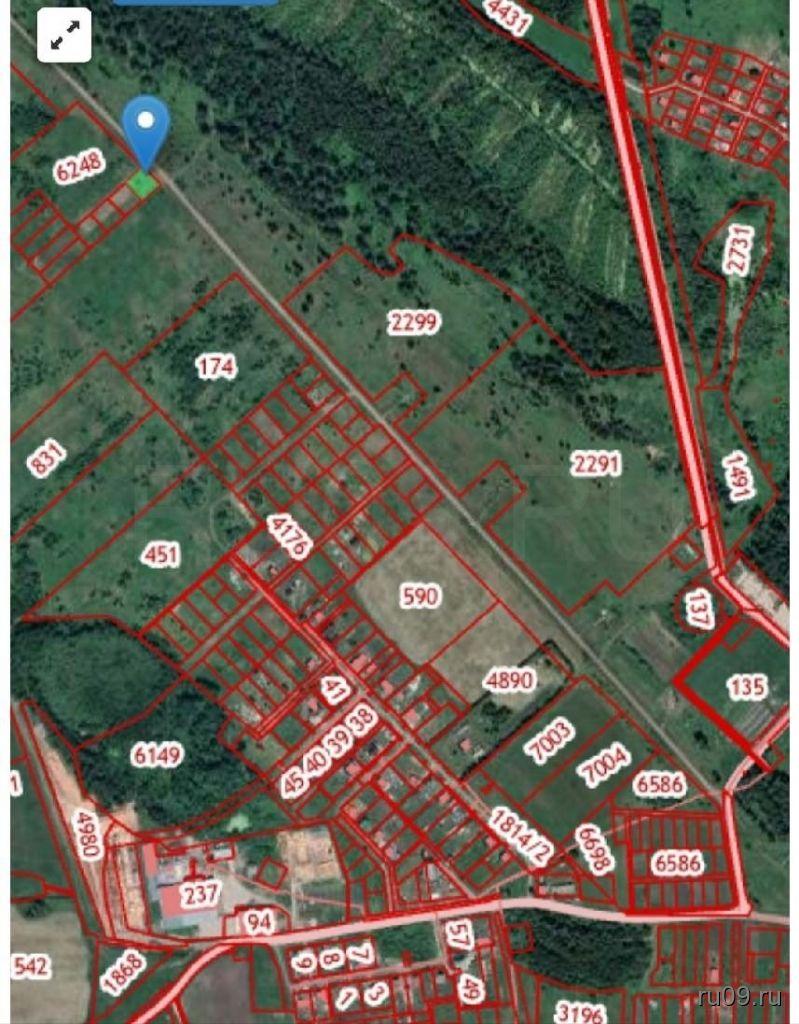Expand the map to fullscreen
Screen dimensions: 799x1024
coord(65,37)
